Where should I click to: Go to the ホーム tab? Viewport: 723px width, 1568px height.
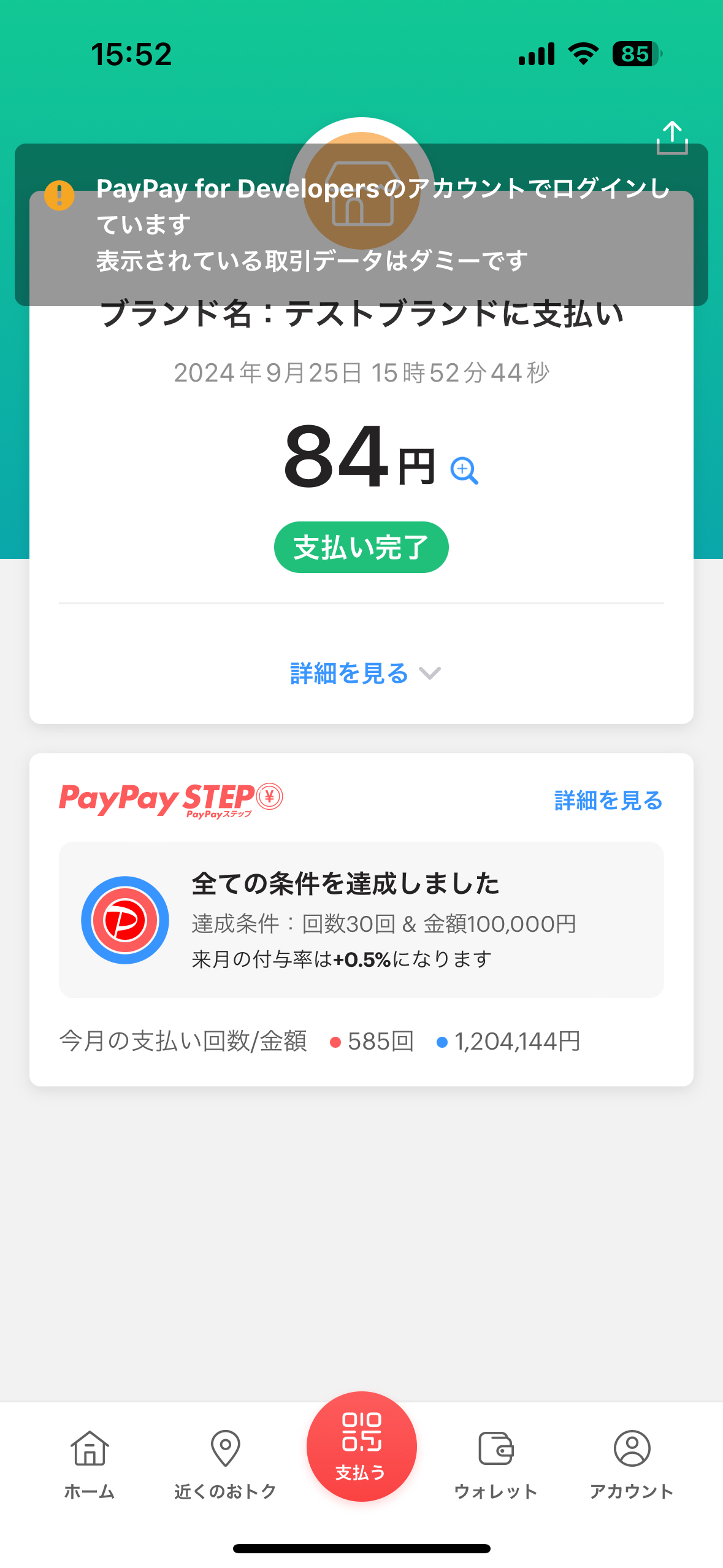[90, 1464]
